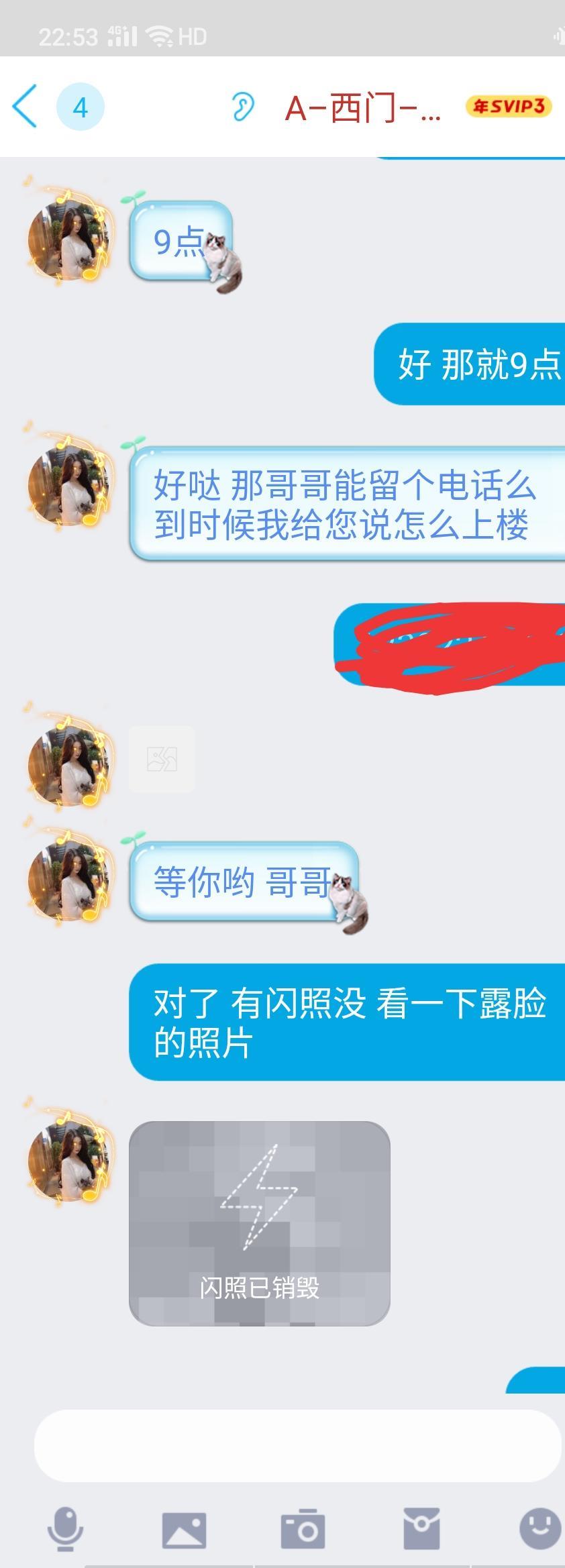565x1568 pixels.
Task: Focus the message input field
Action: (x=297, y=1445)
